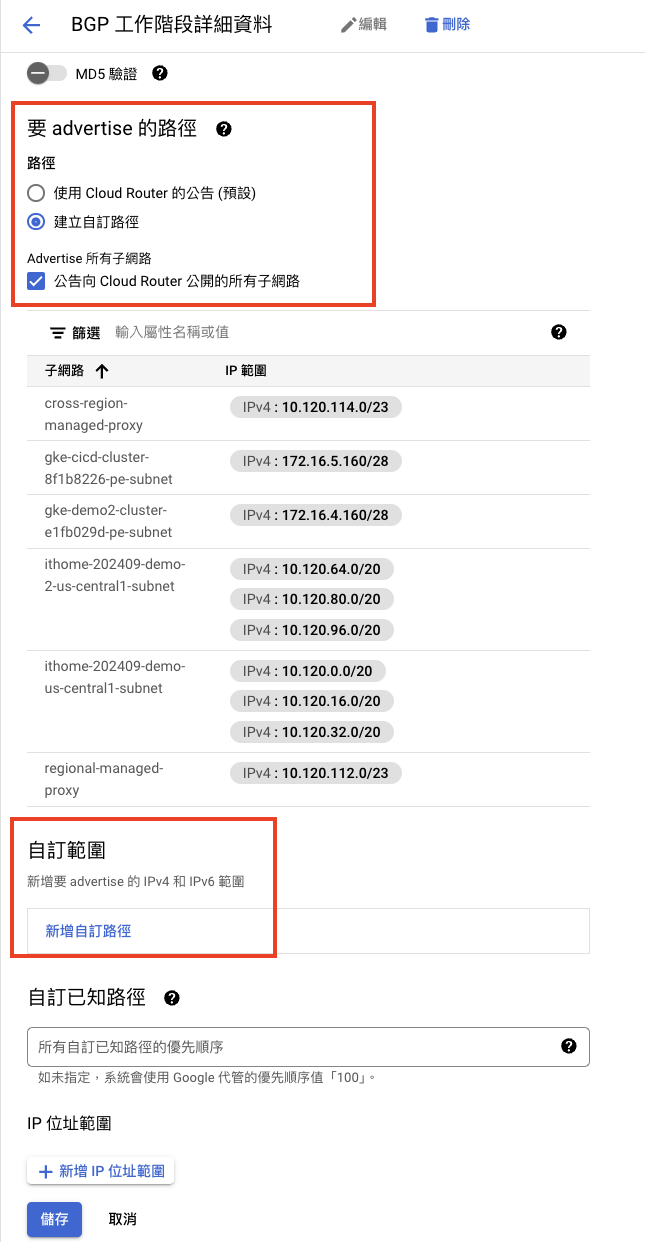Tap the 新增自訂路徑 link
Image resolution: width=645 pixels, height=1242 pixels.
(x=88, y=931)
